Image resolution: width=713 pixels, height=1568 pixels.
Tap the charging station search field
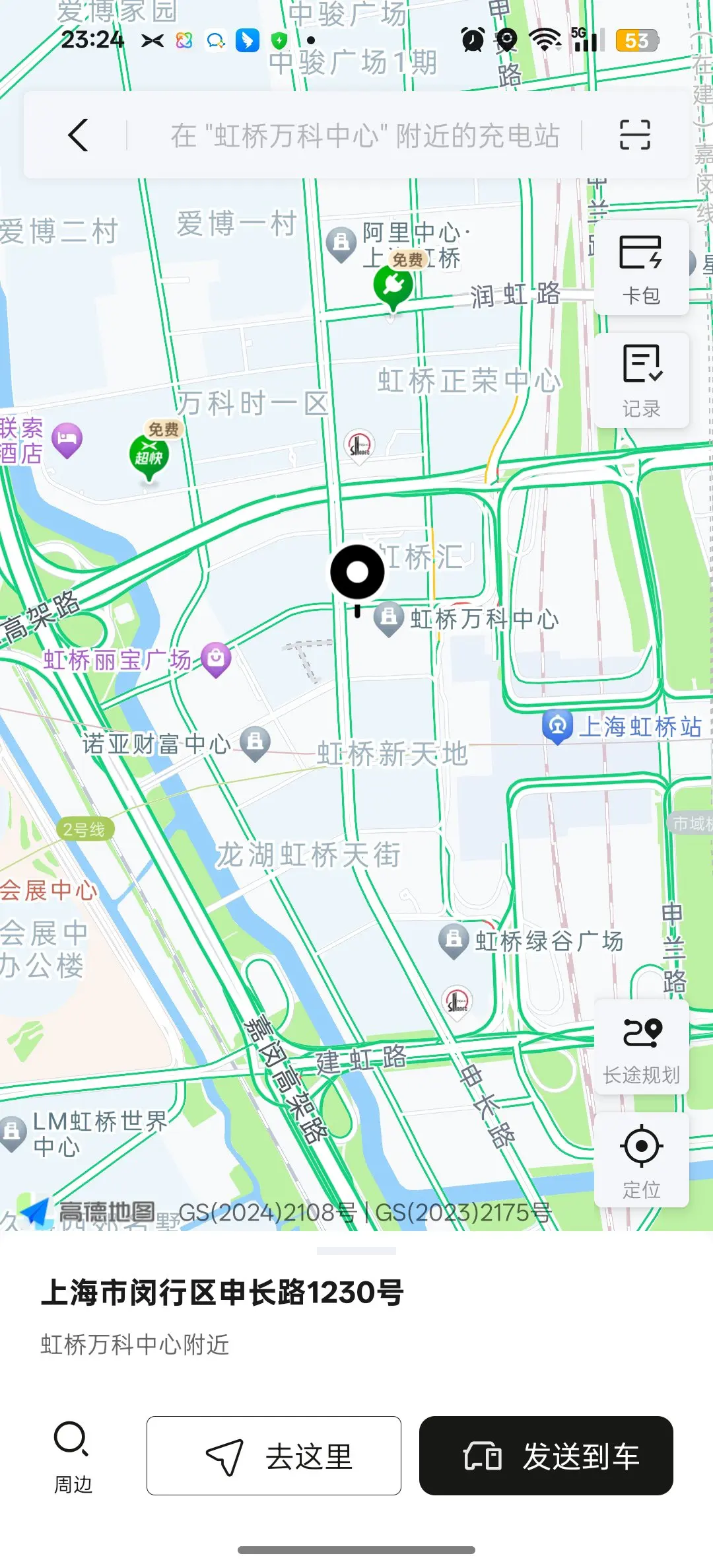pos(364,135)
